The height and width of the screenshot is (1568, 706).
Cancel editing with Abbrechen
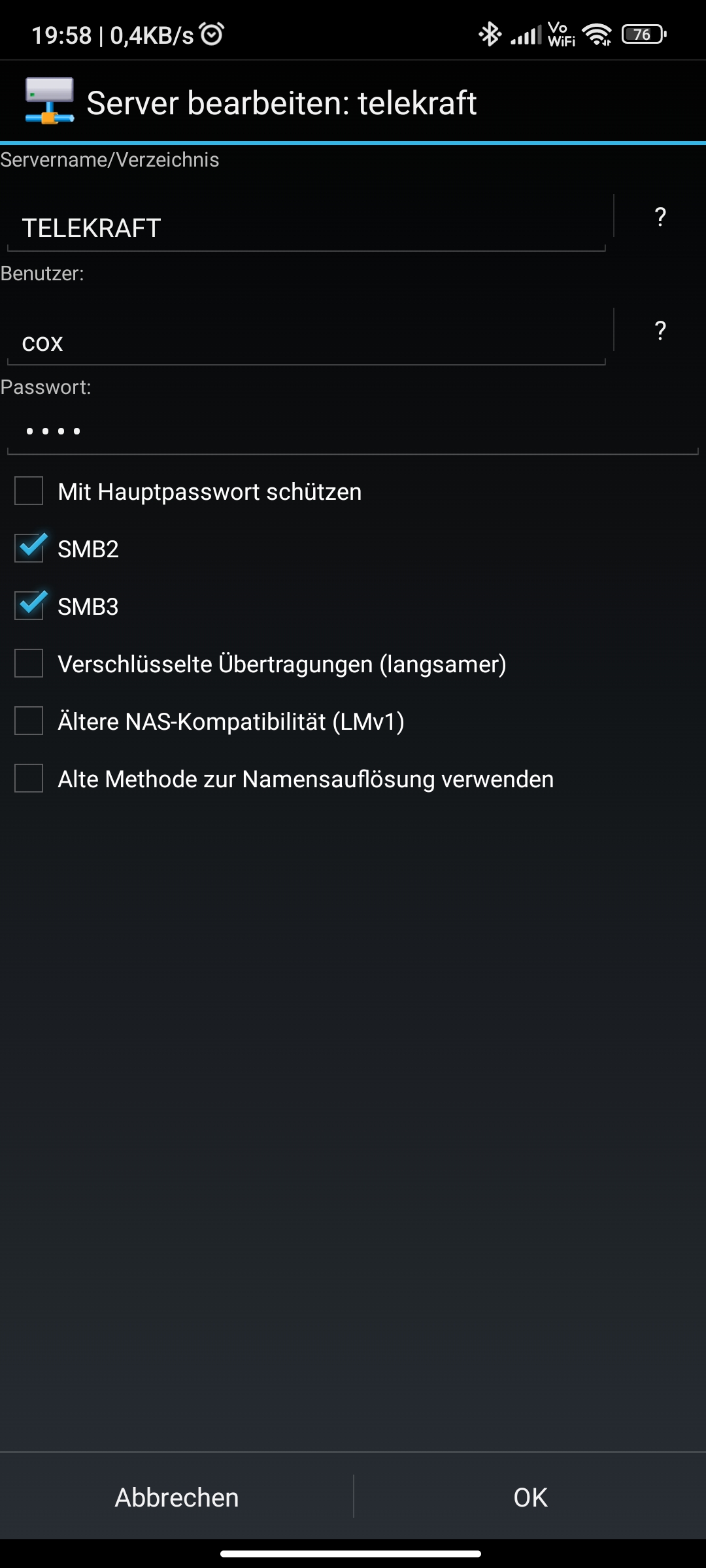coord(176,1497)
